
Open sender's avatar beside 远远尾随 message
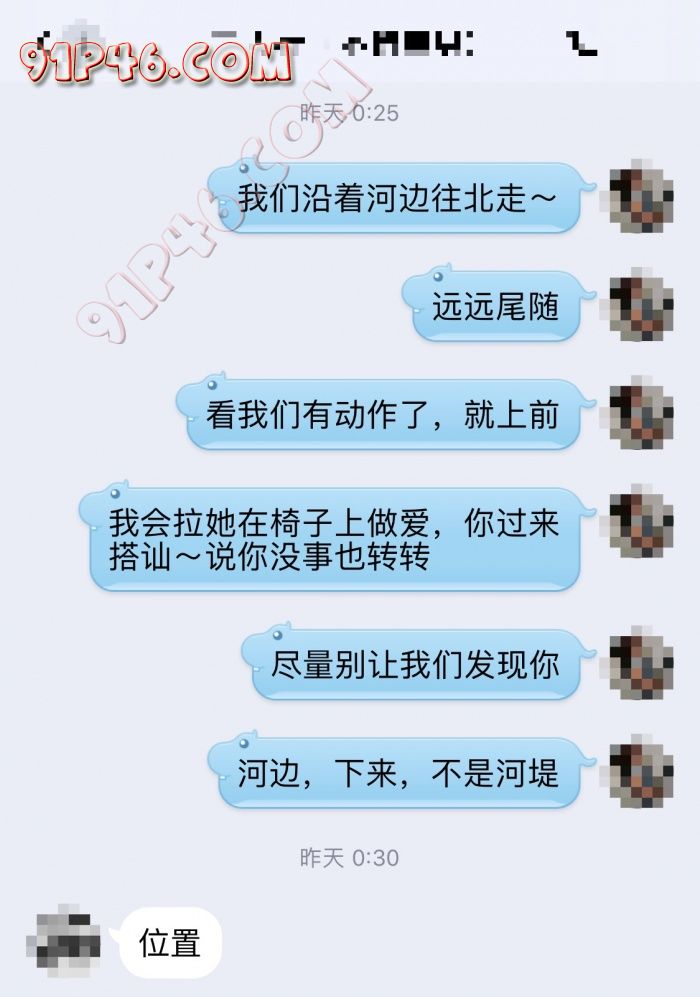click(641, 305)
